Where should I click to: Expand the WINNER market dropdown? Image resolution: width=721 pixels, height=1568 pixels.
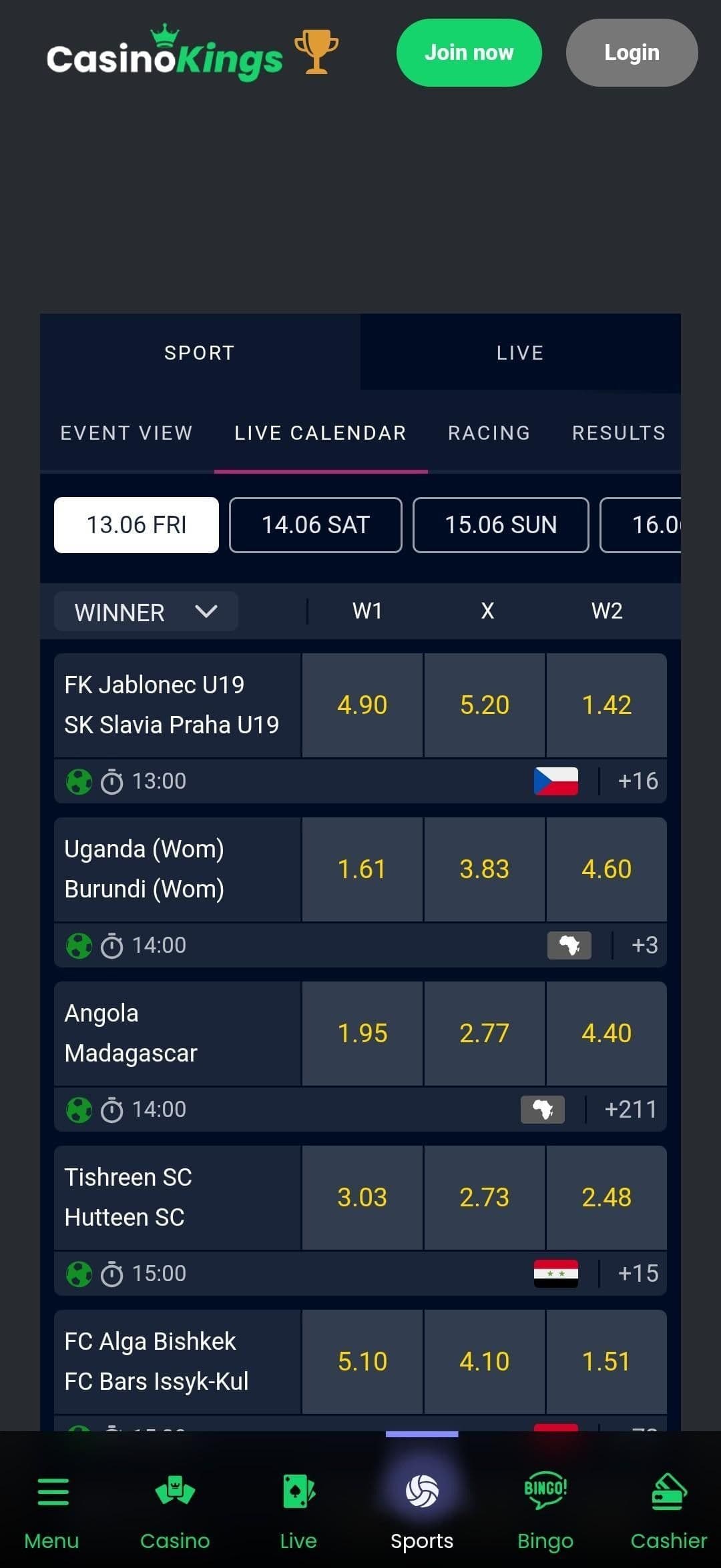(x=146, y=612)
